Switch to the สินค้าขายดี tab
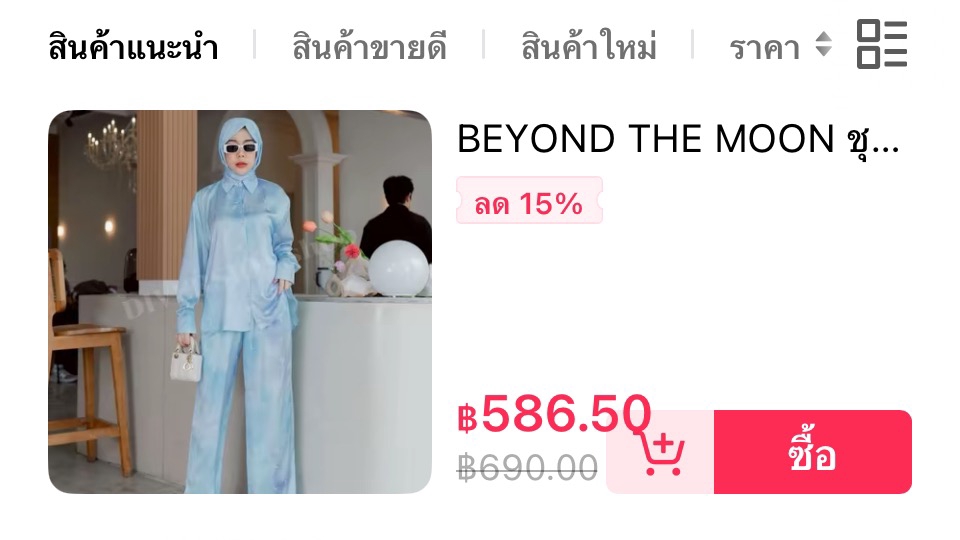Image resolution: width=960 pixels, height=540 pixels. tap(369, 47)
